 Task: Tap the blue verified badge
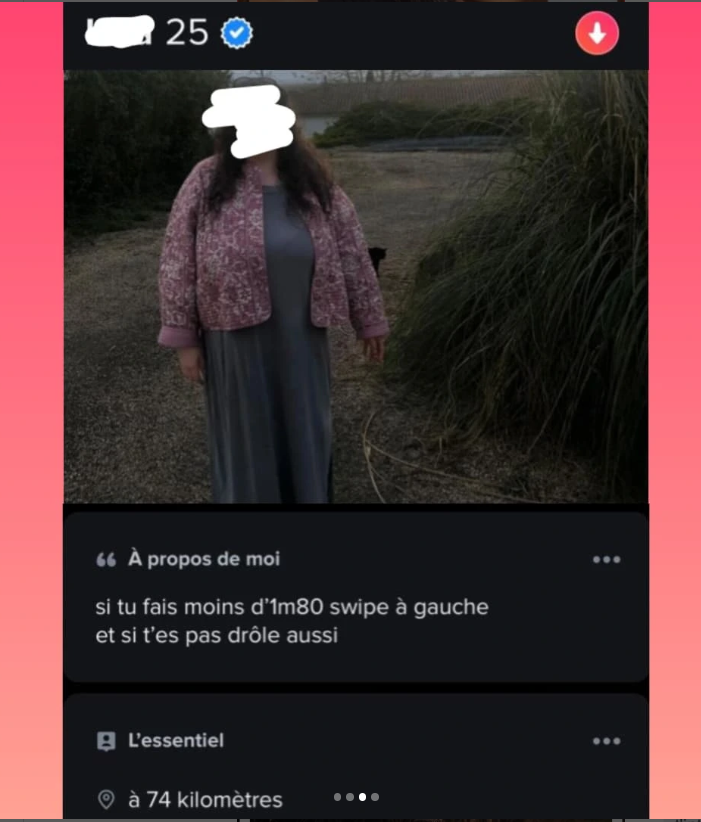pos(237,34)
